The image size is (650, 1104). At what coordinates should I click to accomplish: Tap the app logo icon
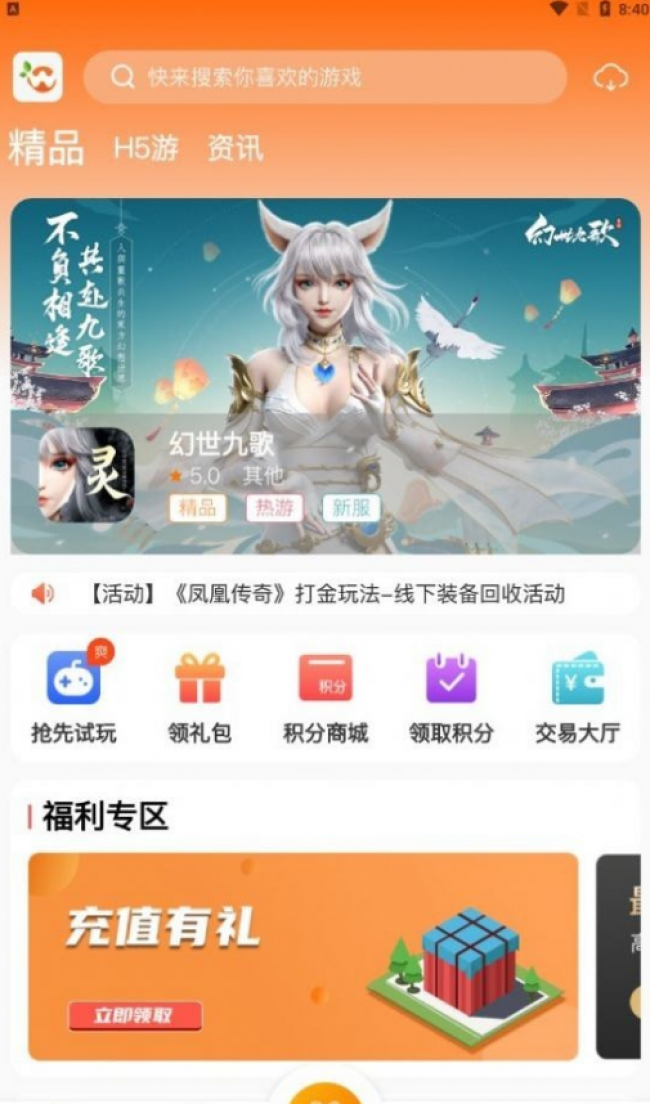(x=38, y=77)
